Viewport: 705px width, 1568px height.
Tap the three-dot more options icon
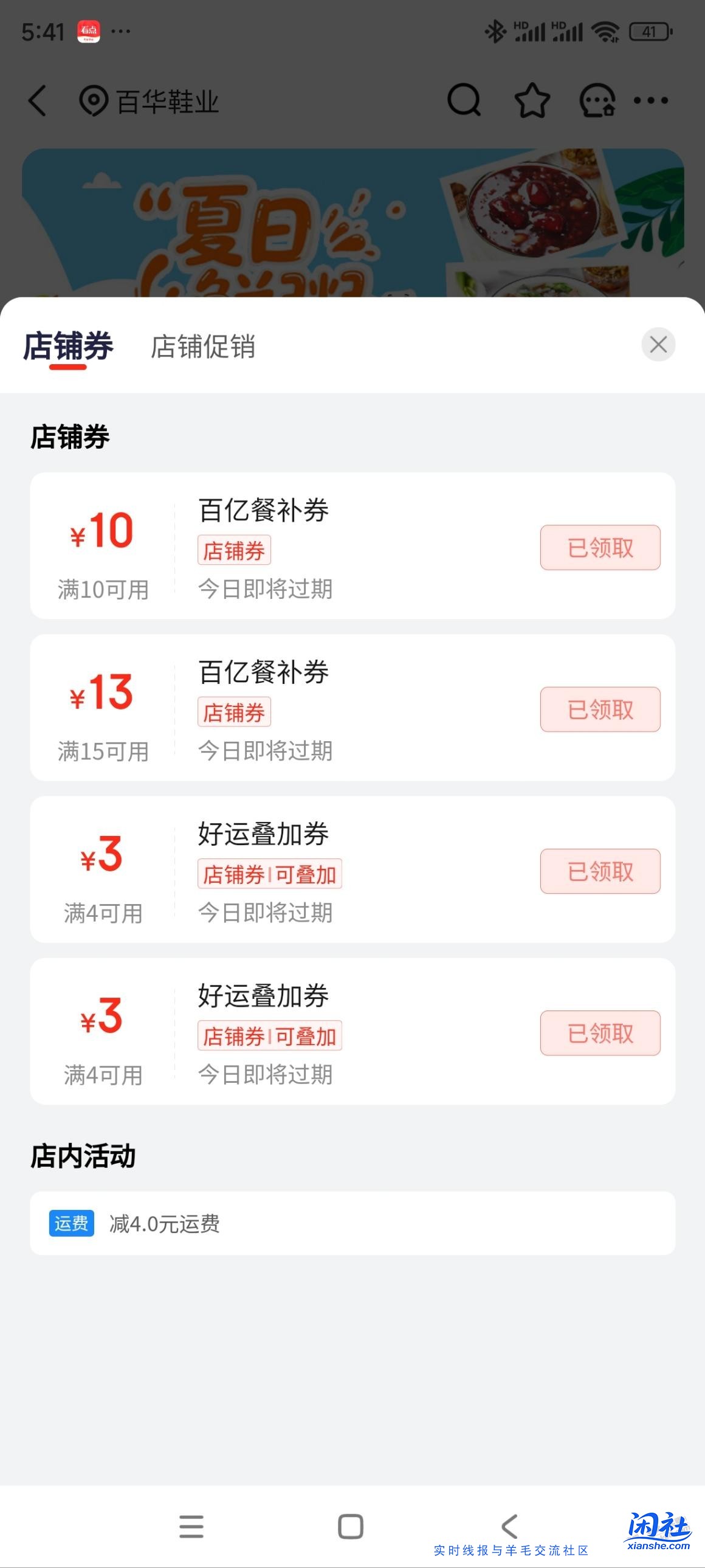(x=650, y=101)
